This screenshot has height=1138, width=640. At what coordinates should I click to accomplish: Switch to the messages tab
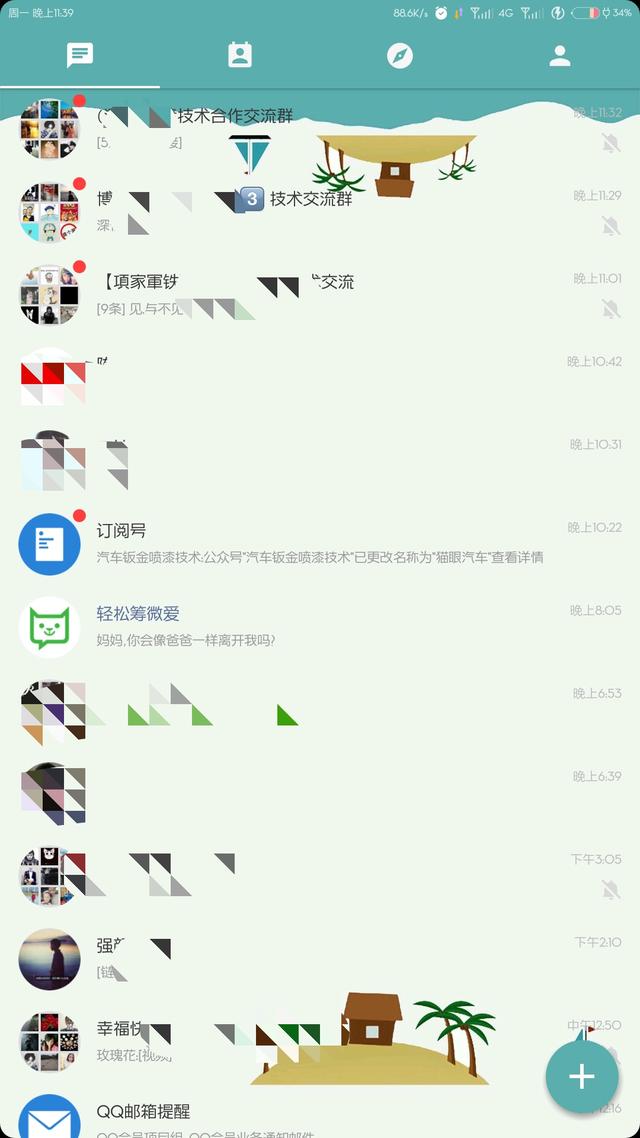pyautogui.click(x=80, y=55)
